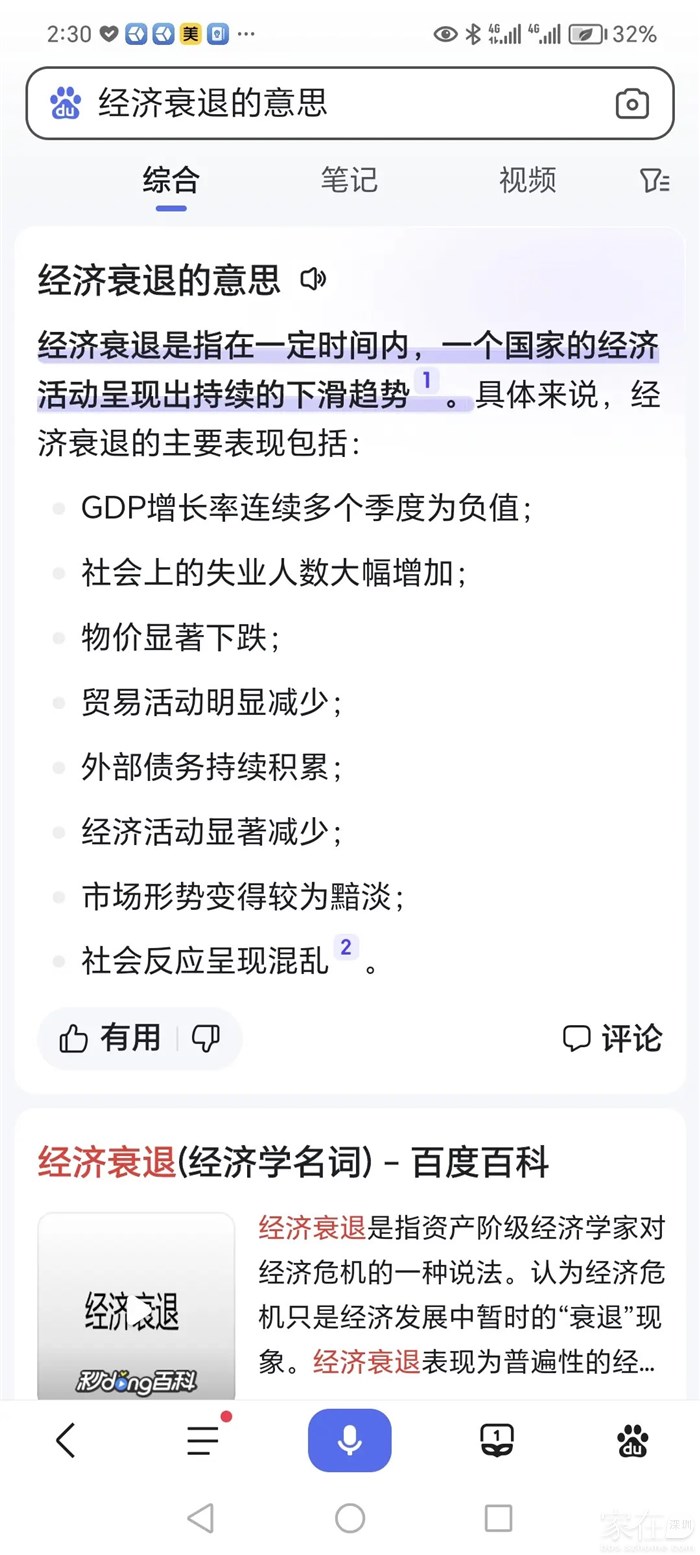Image resolution: width=700 pixels, height=1555 pixels.
Task: Play the audio reading of the answer
Action: coord(313,280)
